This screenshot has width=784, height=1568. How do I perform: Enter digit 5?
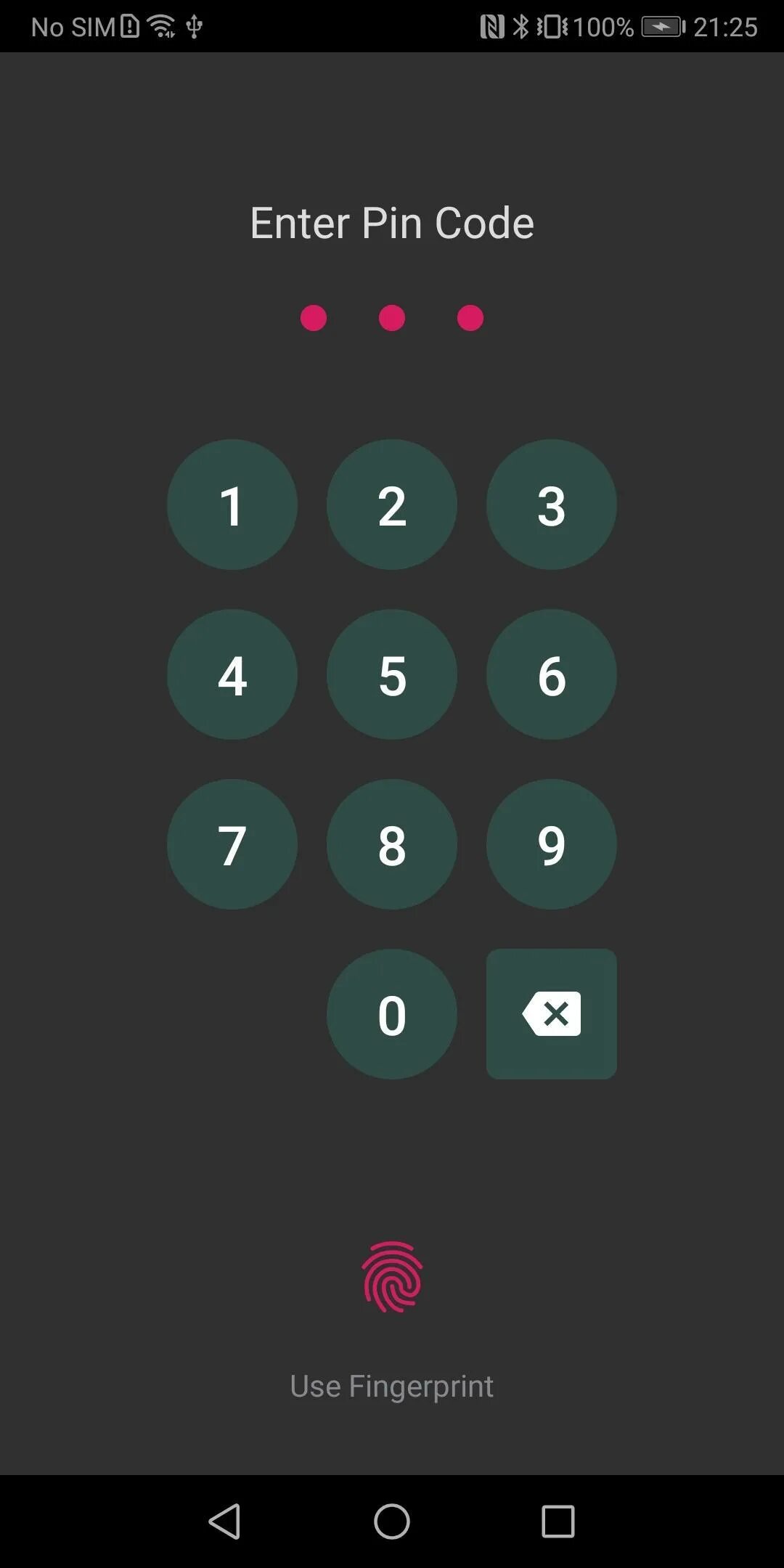point(392,674)
